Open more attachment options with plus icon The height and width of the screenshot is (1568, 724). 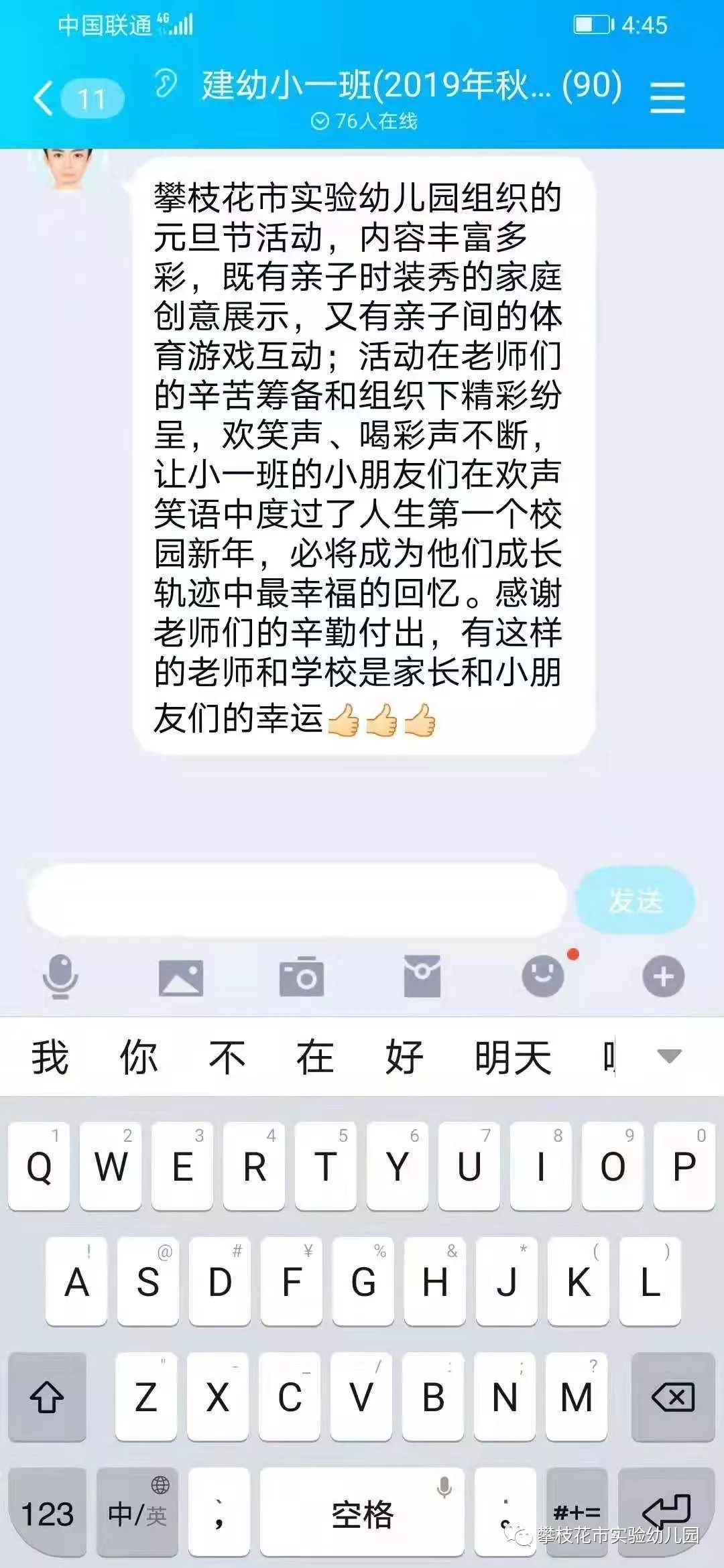tap(664, 977)
